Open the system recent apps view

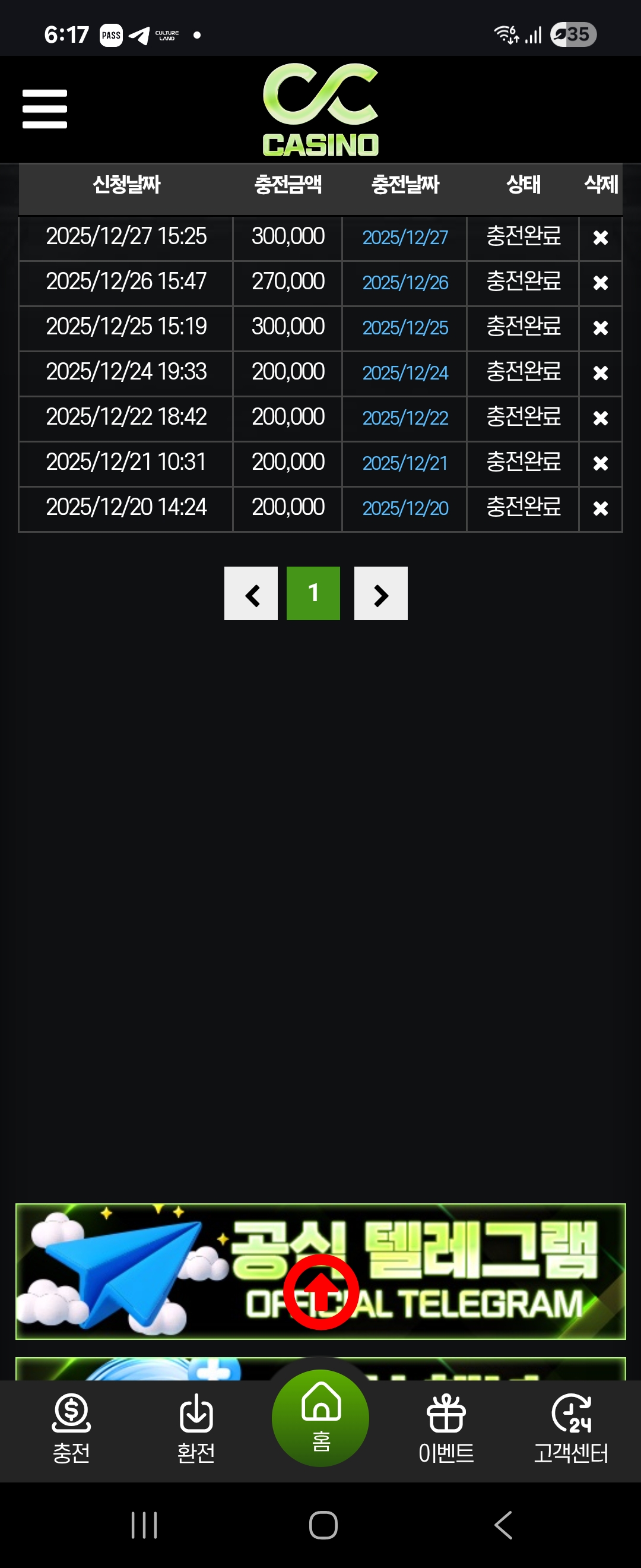pos(144,1525)
